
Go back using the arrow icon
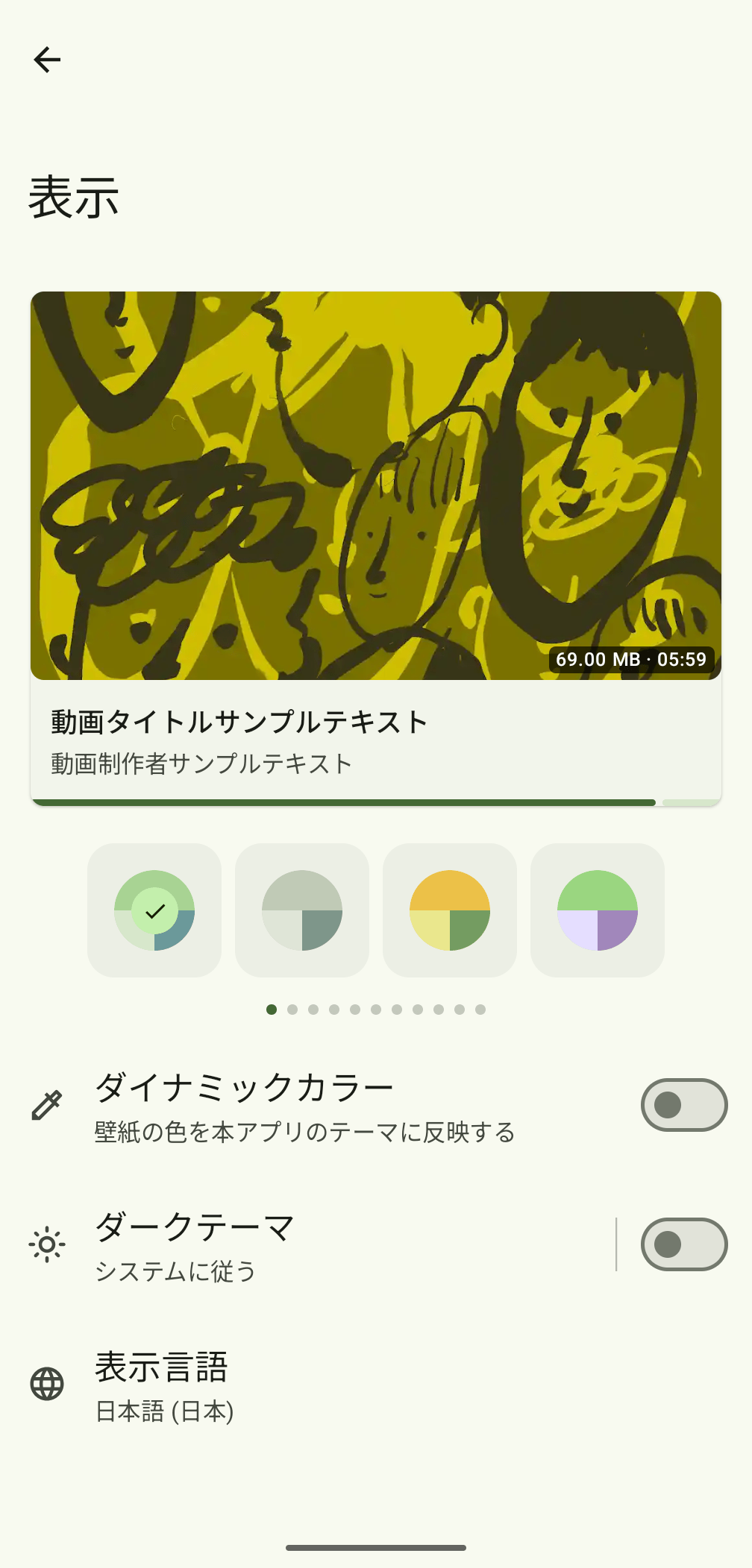[47, 60]
